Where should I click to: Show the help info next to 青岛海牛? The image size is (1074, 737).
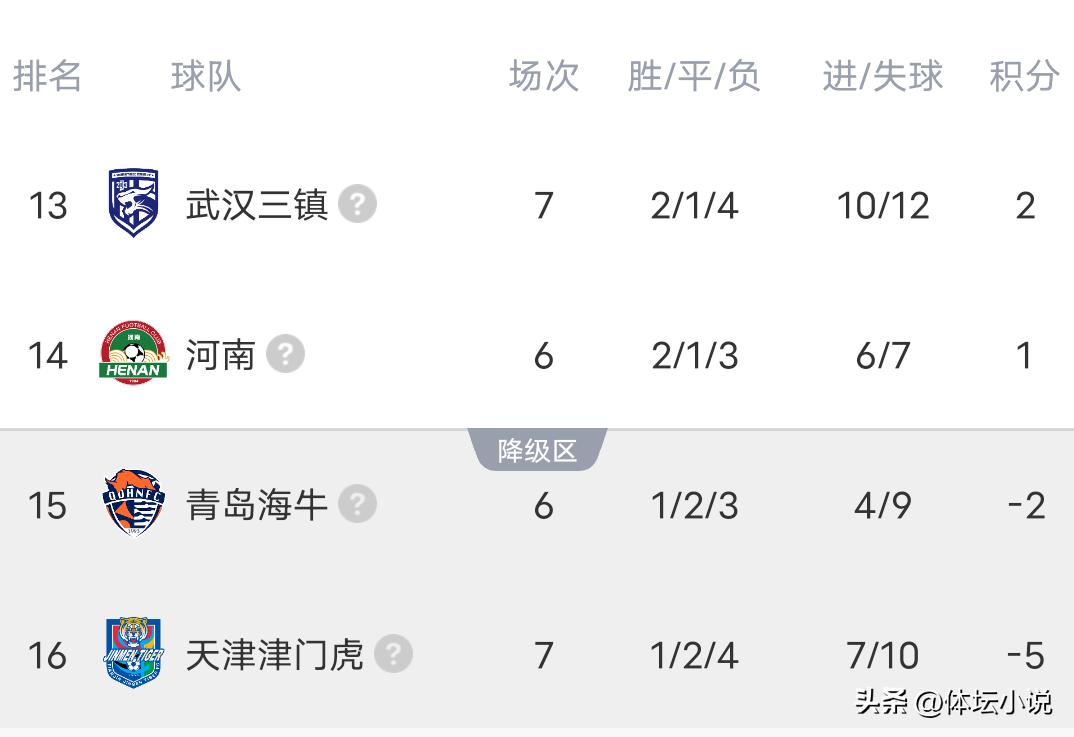click(357, 504)
